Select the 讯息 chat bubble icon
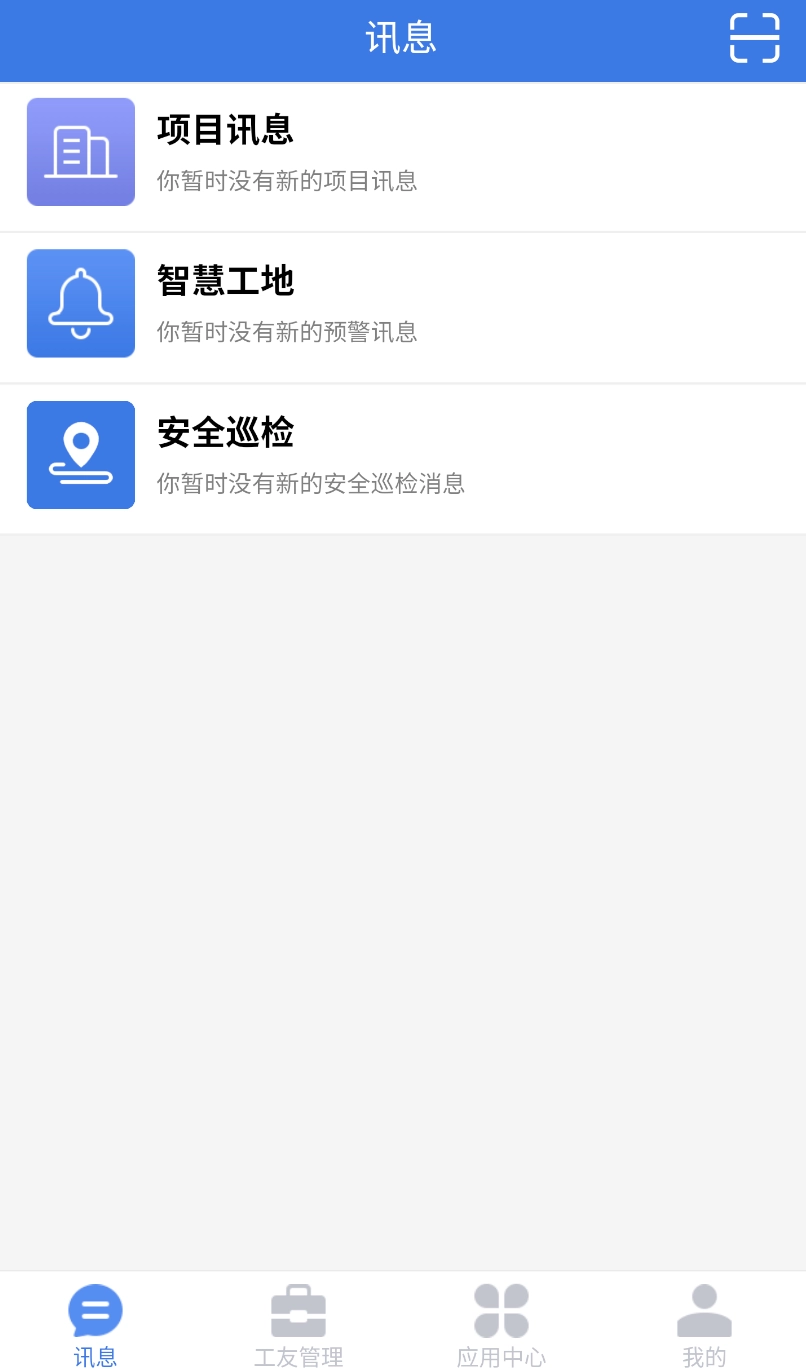This screenshot has width=806, height=1371. (95, 1309)
